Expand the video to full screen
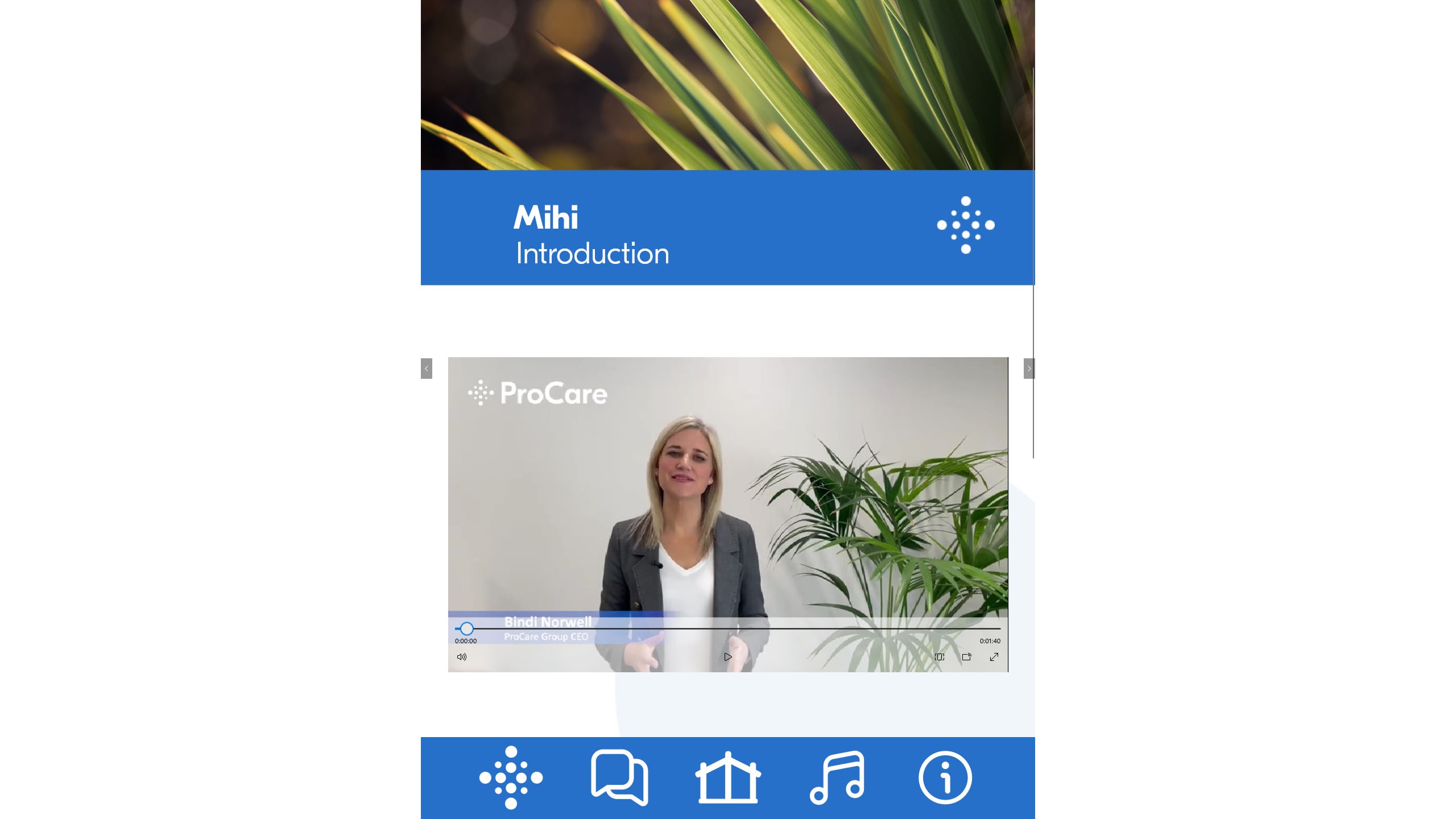Viewport: 1456px width, 819px height. (994, 657)
